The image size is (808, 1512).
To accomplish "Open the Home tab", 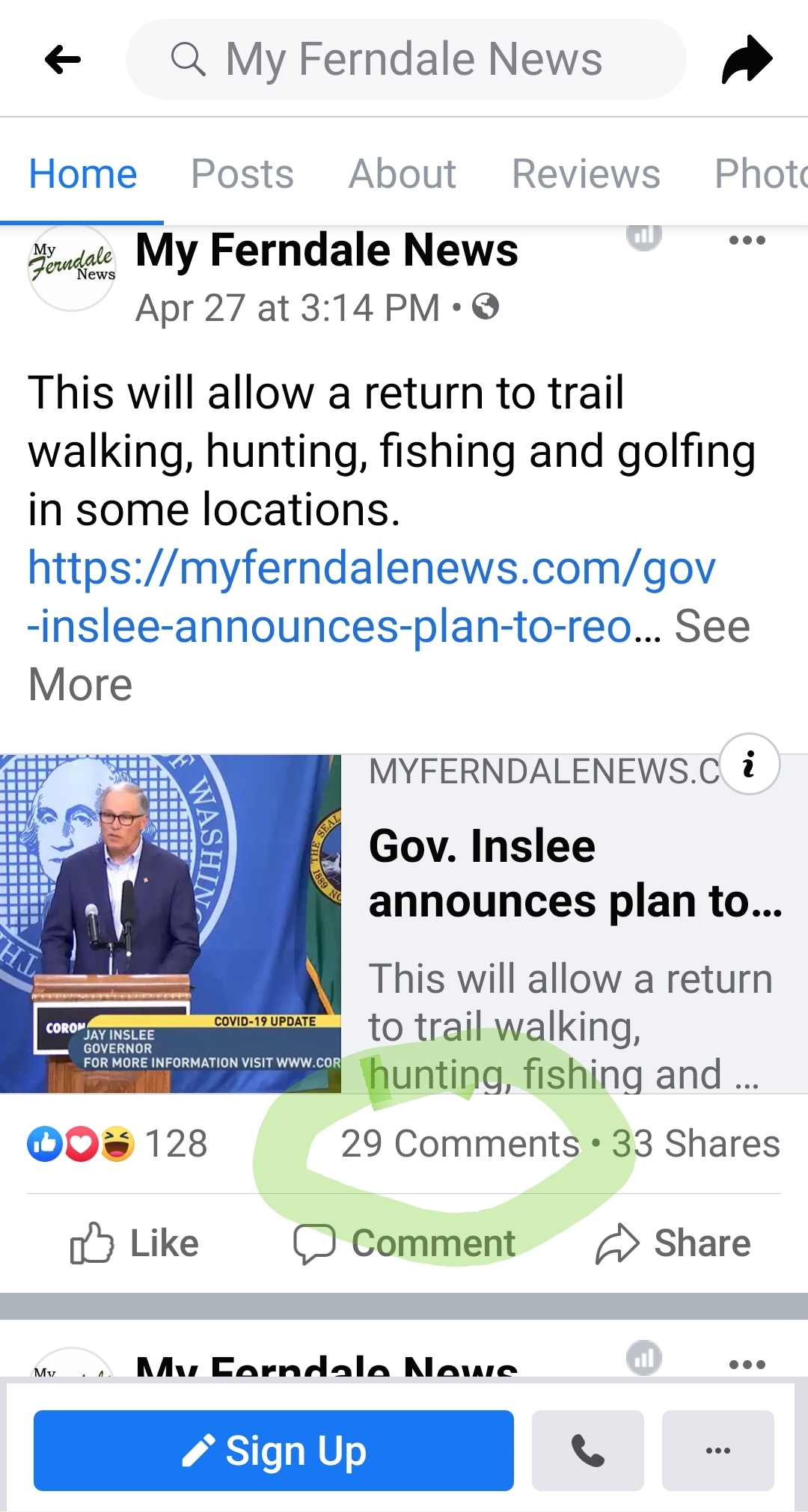I will [82, 174].
